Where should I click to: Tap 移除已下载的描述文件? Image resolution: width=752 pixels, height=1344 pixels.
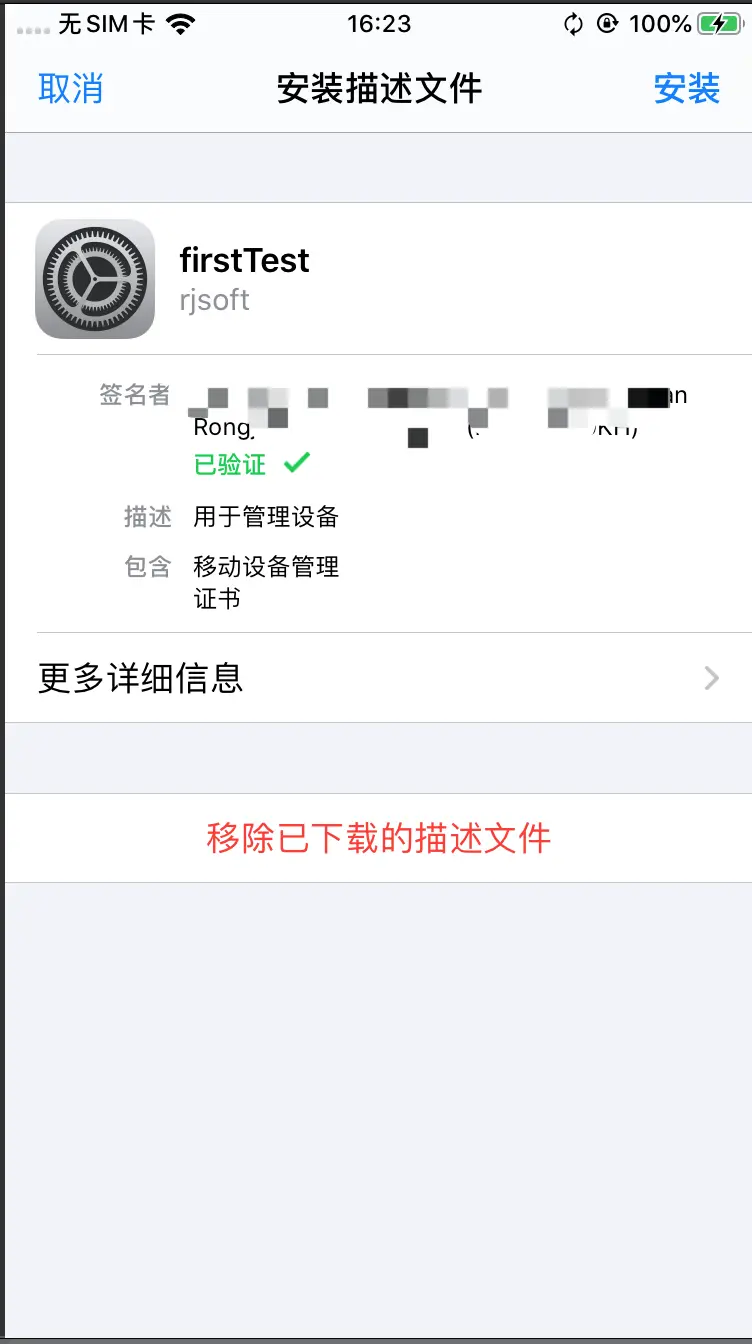coord(378,838)
